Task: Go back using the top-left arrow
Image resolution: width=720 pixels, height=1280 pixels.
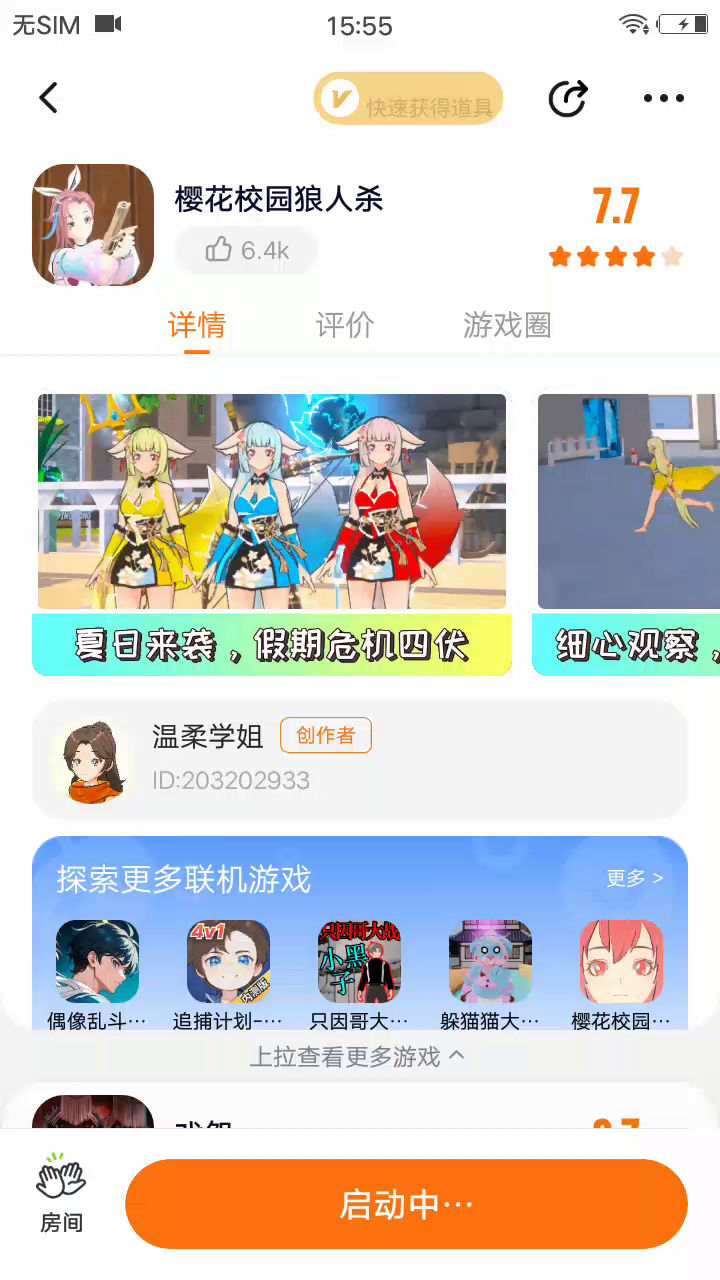Action: 48,98
